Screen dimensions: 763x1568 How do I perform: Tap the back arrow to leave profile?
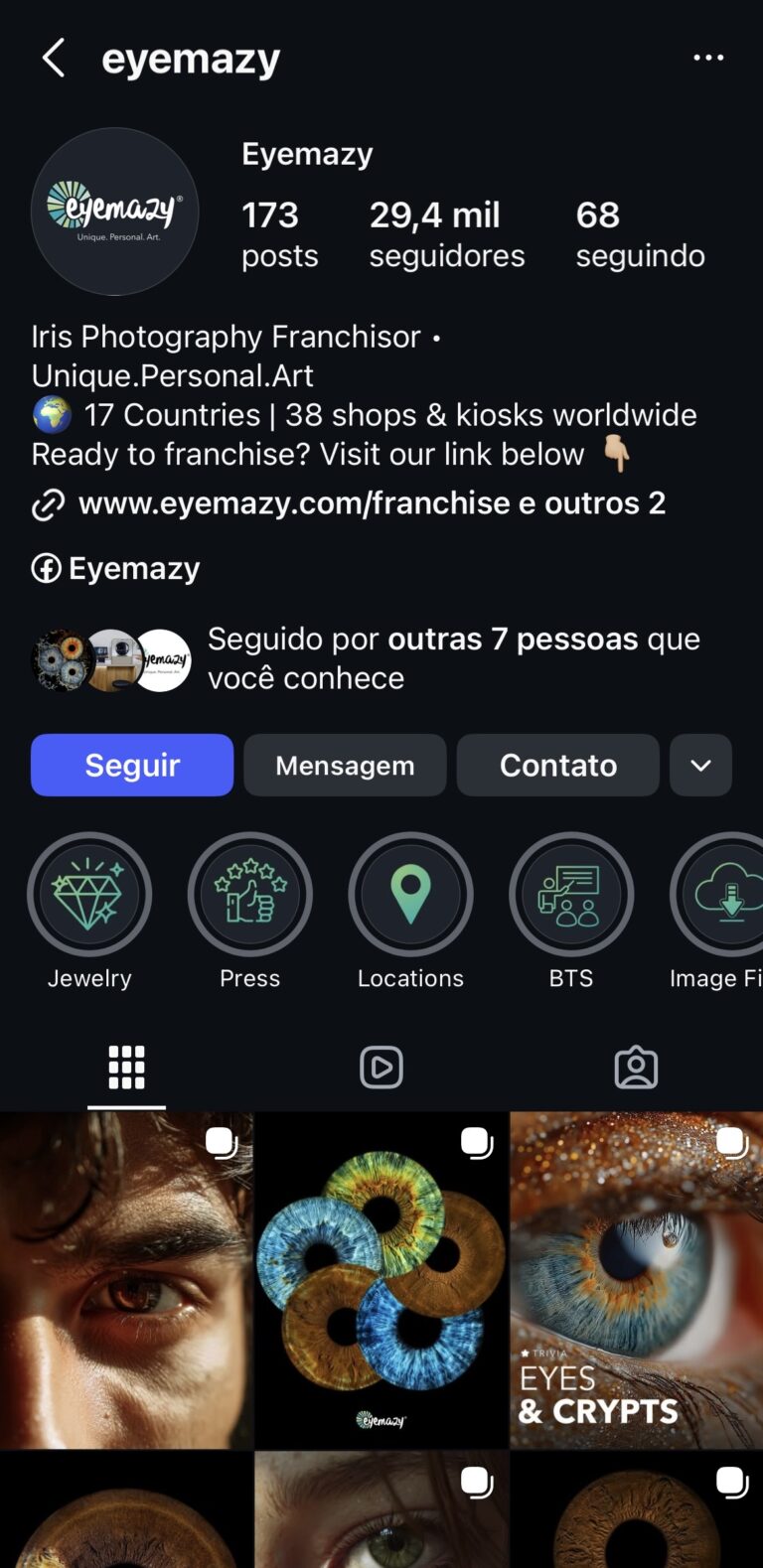tap(53, 57)
